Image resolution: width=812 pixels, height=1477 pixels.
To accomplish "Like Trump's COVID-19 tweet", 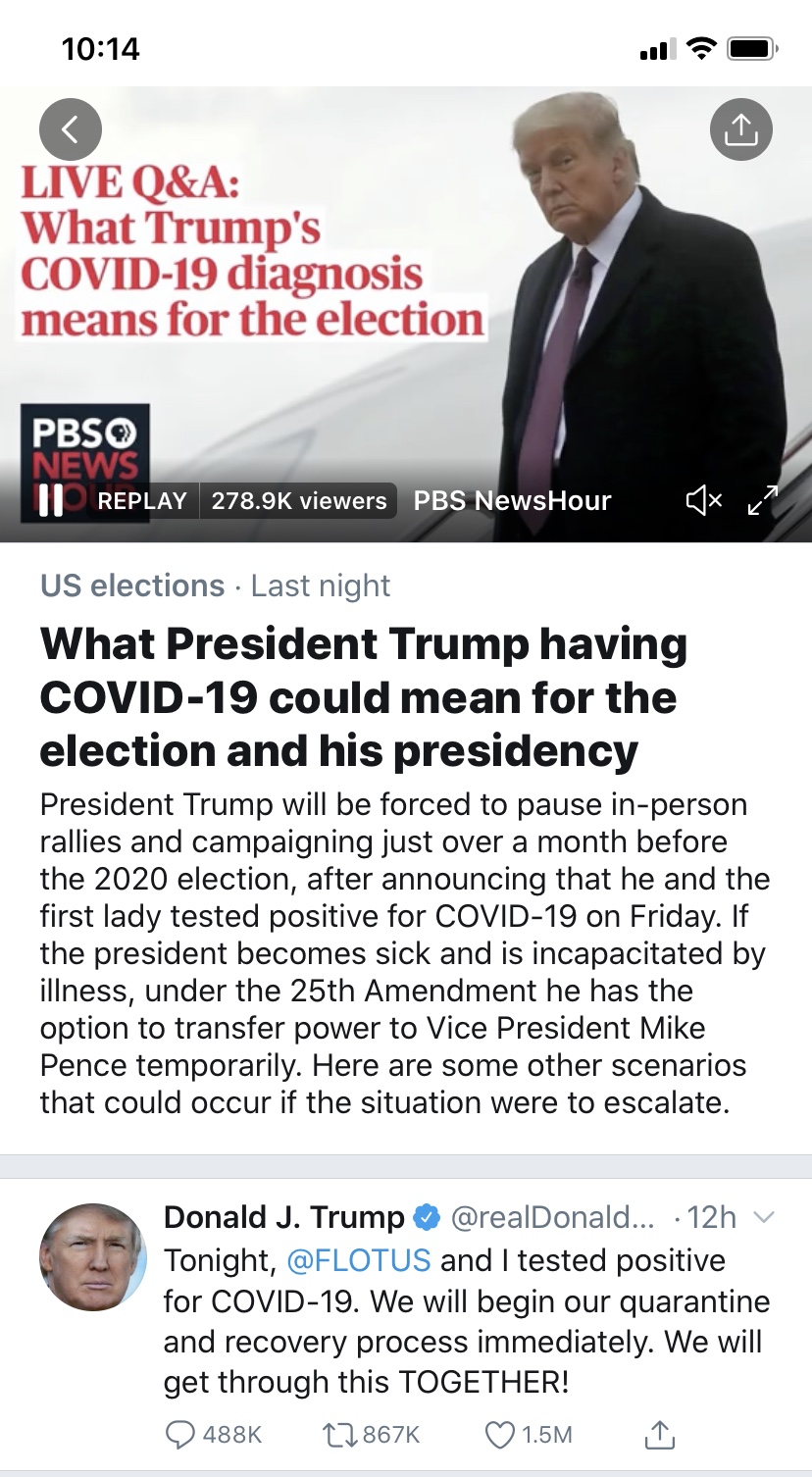I will tap(500, 1434).
